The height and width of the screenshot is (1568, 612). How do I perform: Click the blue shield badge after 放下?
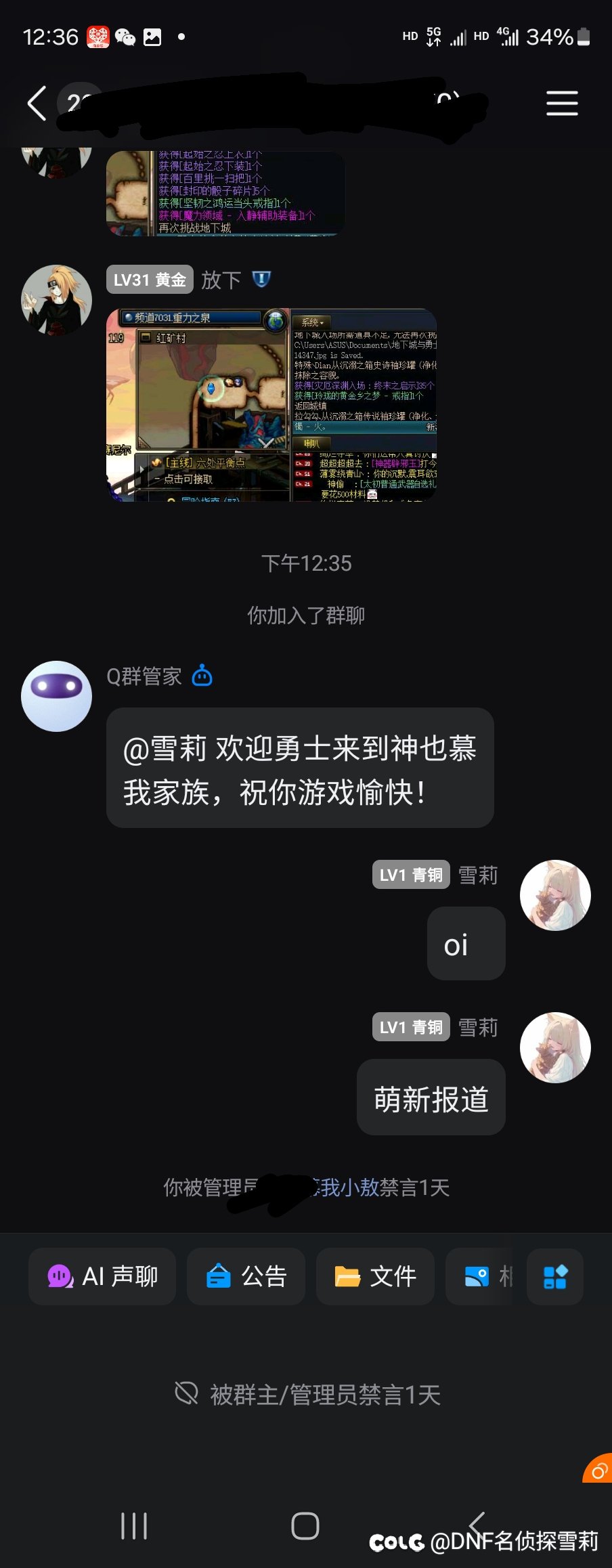[x=261, y=279]
